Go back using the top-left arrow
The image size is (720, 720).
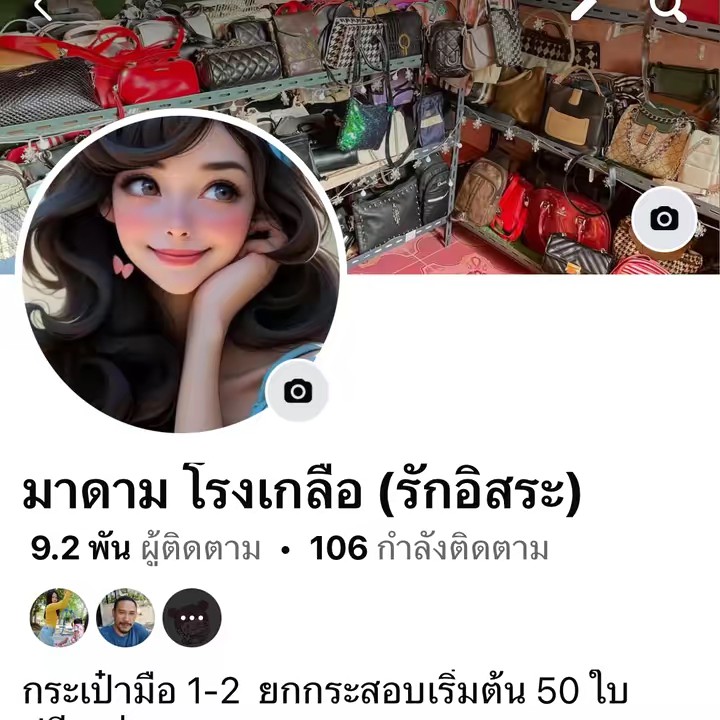click(42, 8)
